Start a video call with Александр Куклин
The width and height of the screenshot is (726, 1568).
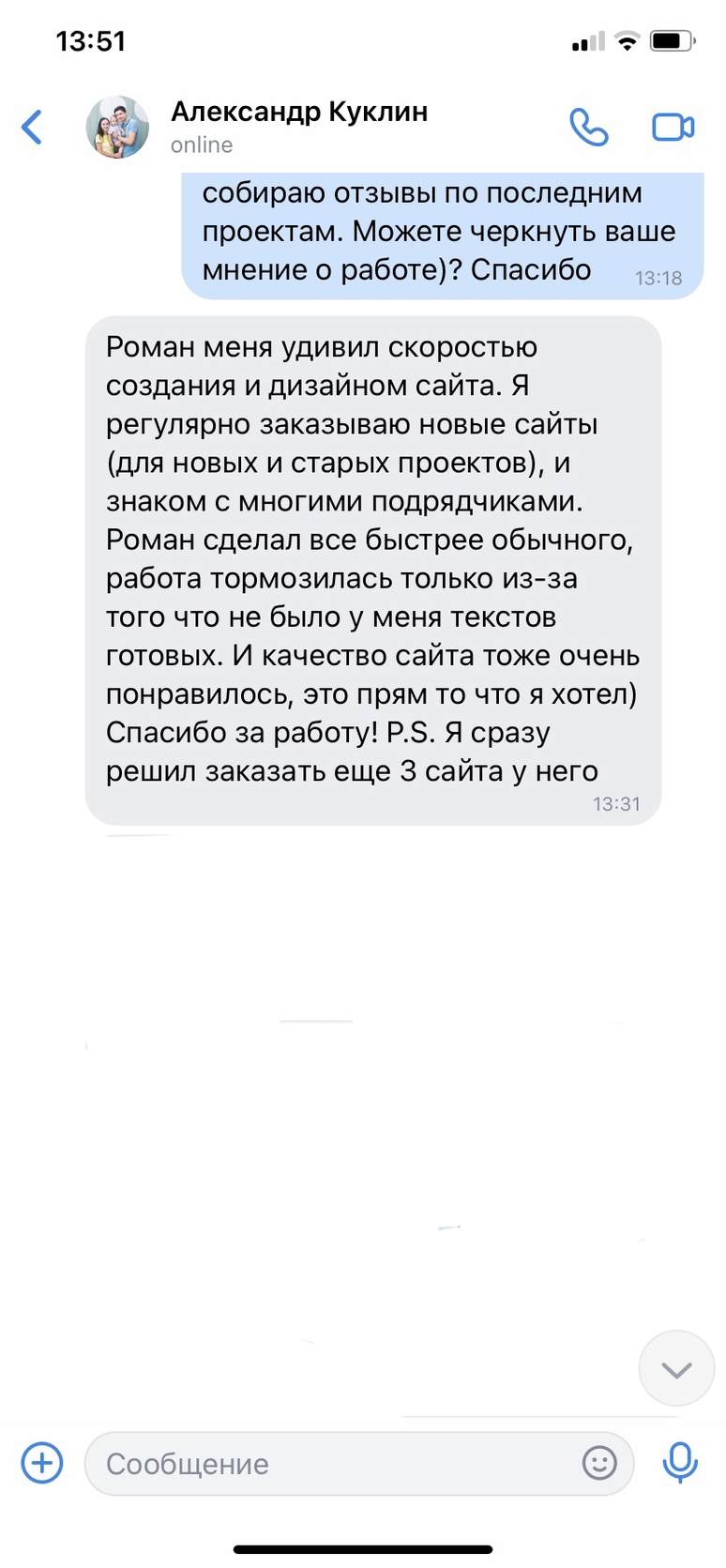click(673, 127)
